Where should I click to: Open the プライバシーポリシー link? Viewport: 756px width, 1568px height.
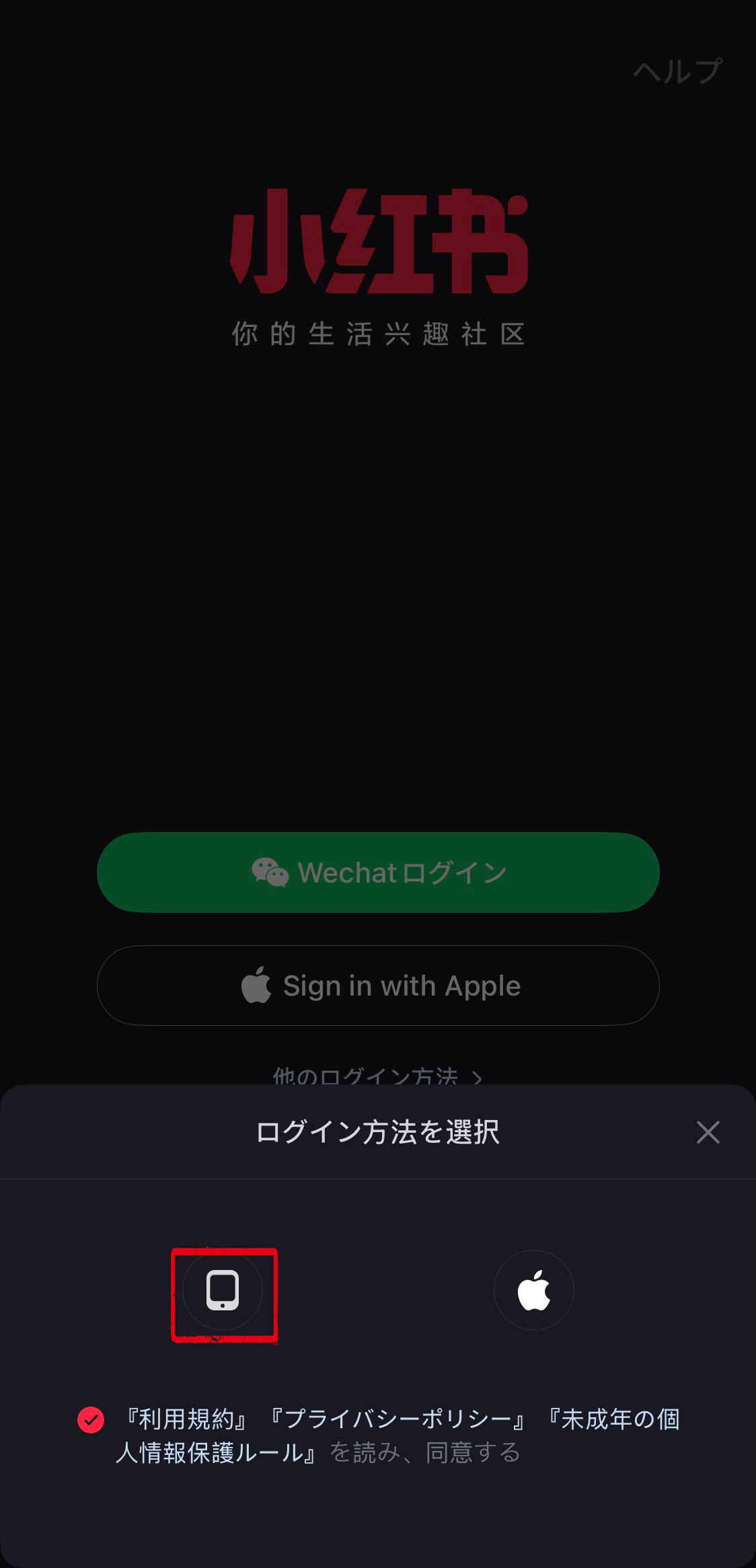click(x=398, y=1419)
